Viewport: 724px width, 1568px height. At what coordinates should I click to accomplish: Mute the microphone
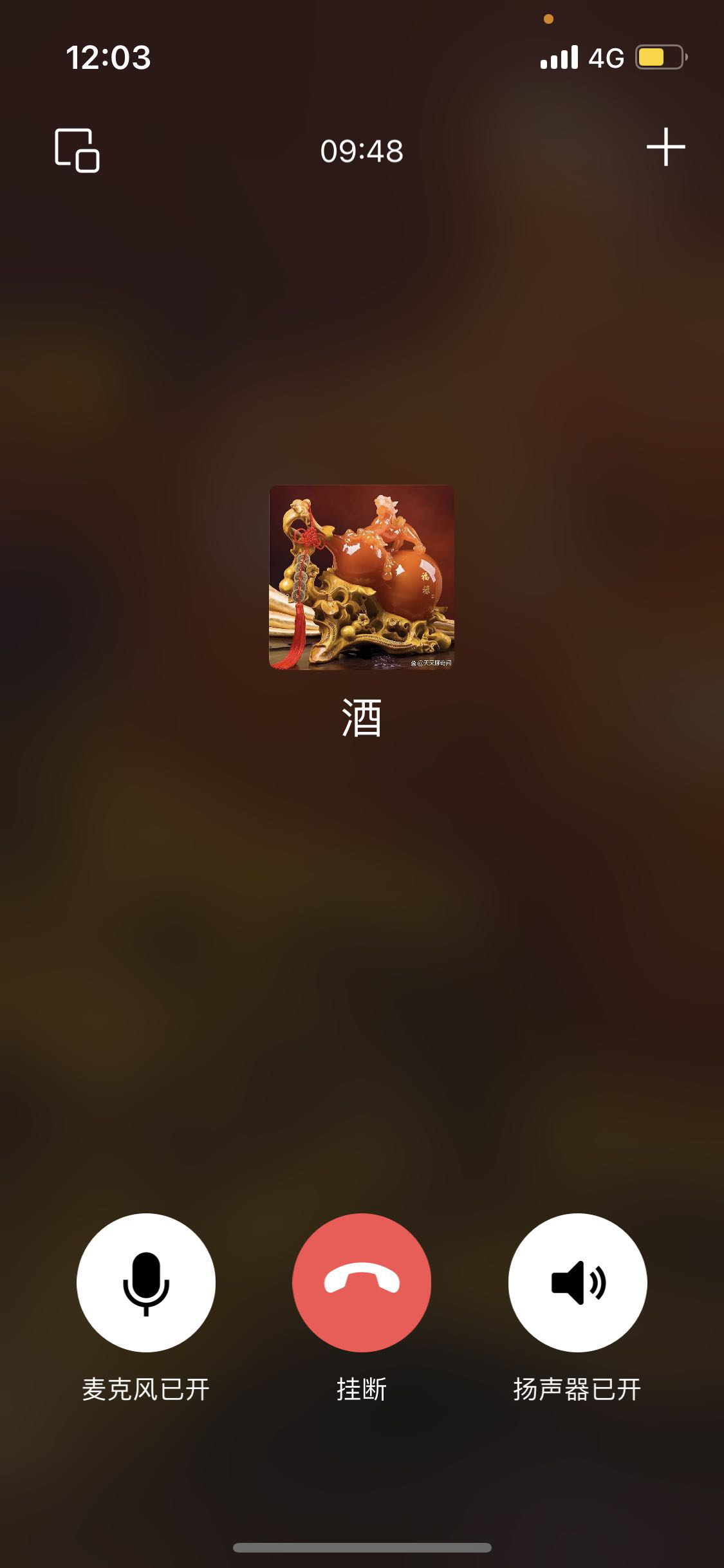click(x=146, y=1282)
